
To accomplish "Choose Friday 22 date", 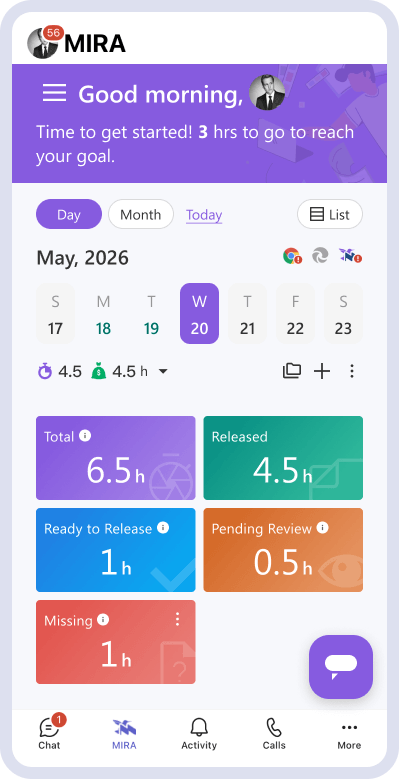I will [x=295, y=313].
